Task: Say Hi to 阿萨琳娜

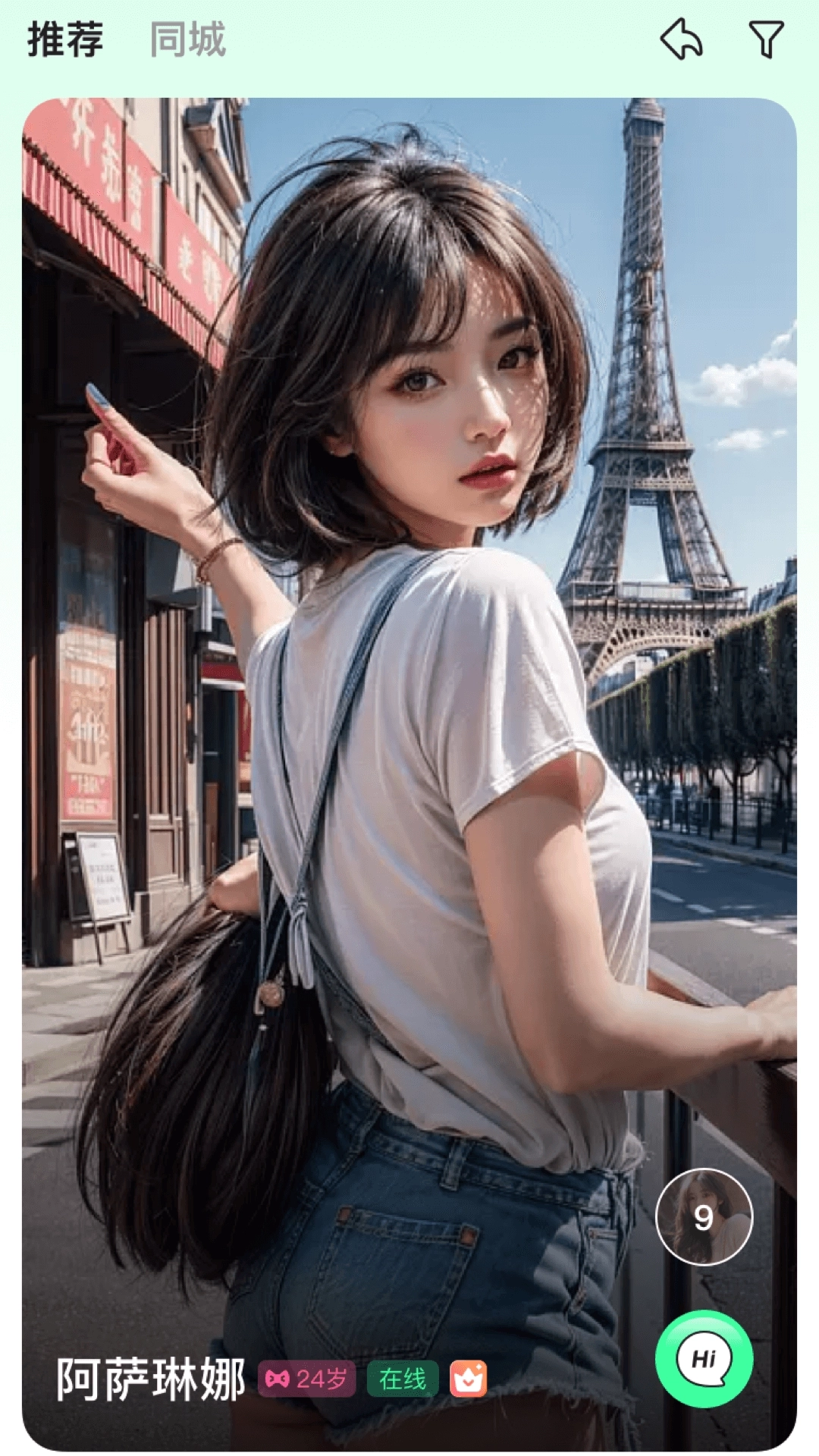Action: (704, 1358)
